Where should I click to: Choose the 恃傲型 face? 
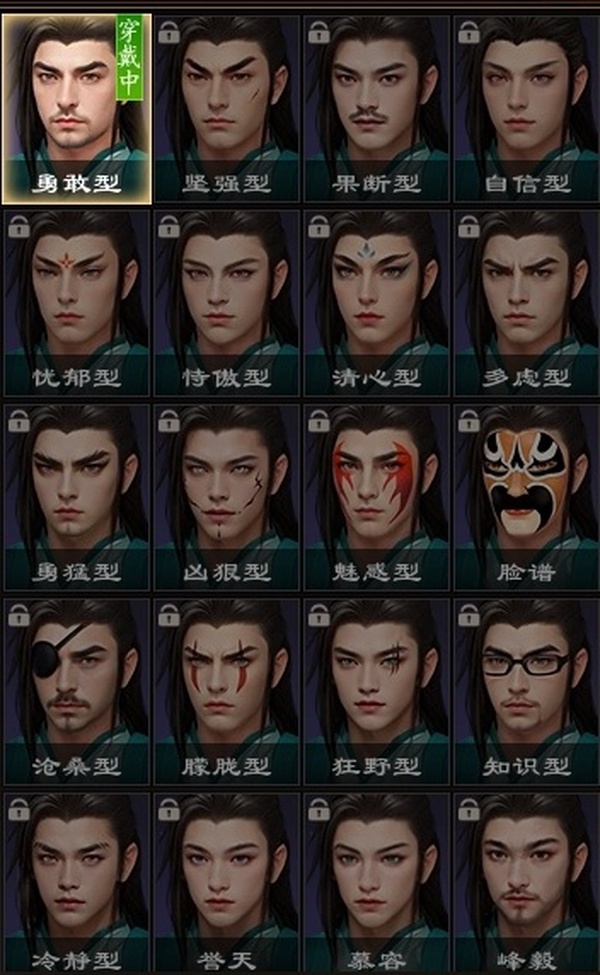point(226,302)
